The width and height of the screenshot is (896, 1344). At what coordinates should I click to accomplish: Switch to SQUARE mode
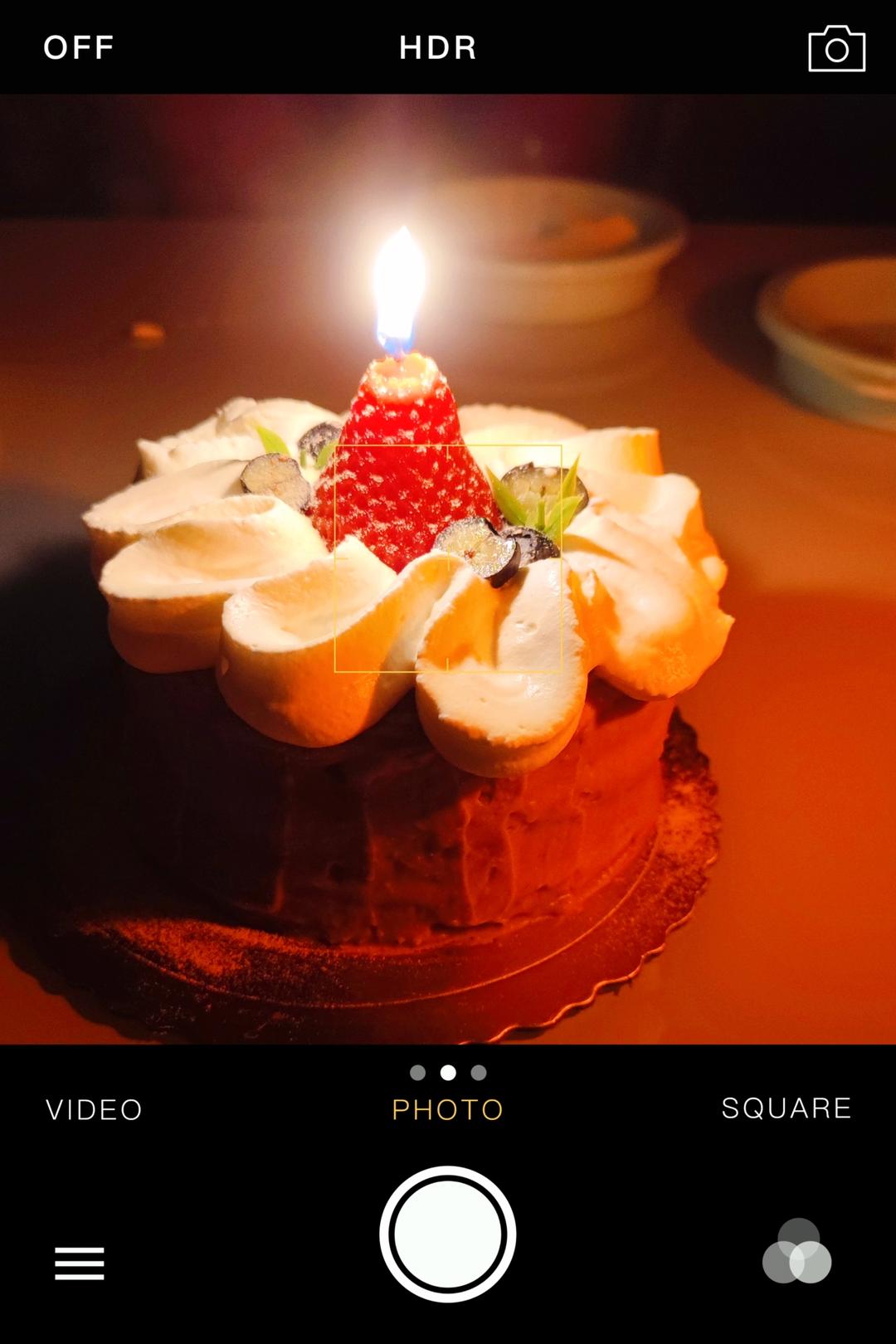(x=786, y=1108)
